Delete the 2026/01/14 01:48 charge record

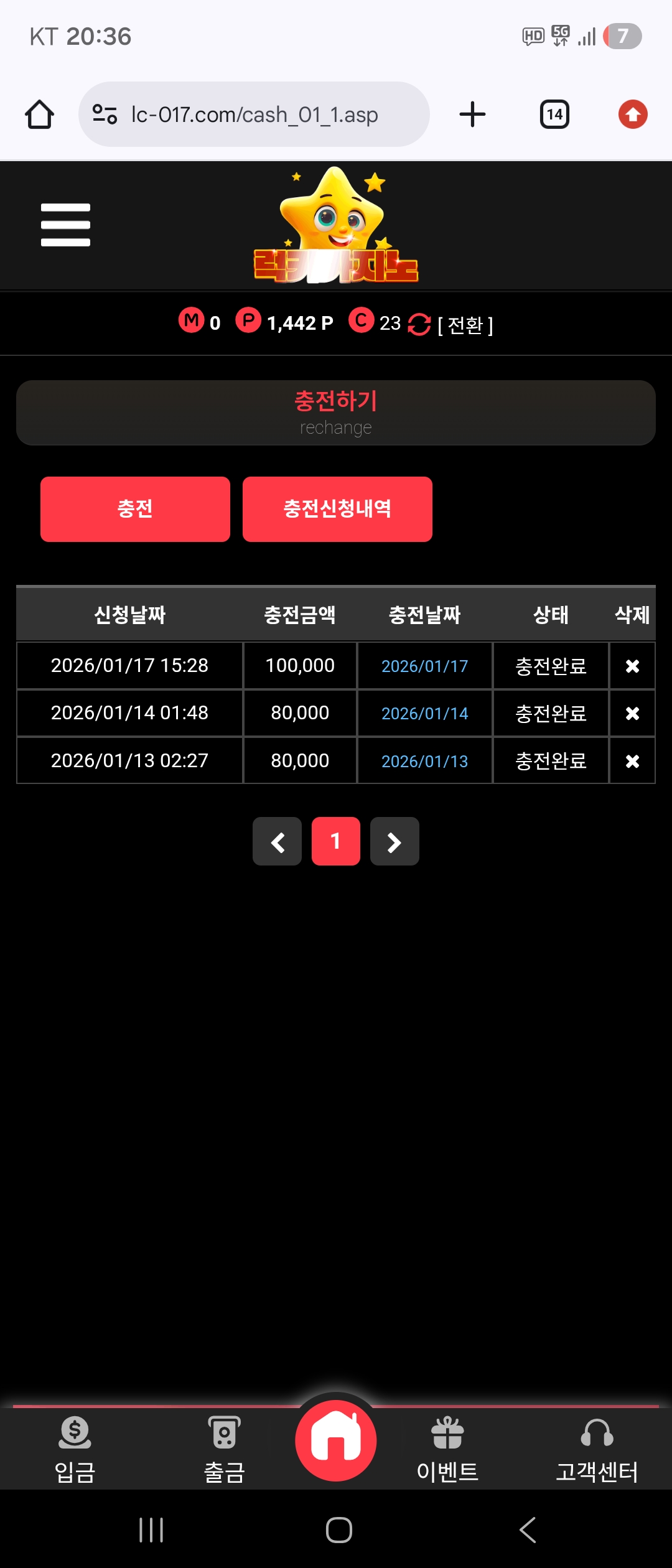pos(632,714)
